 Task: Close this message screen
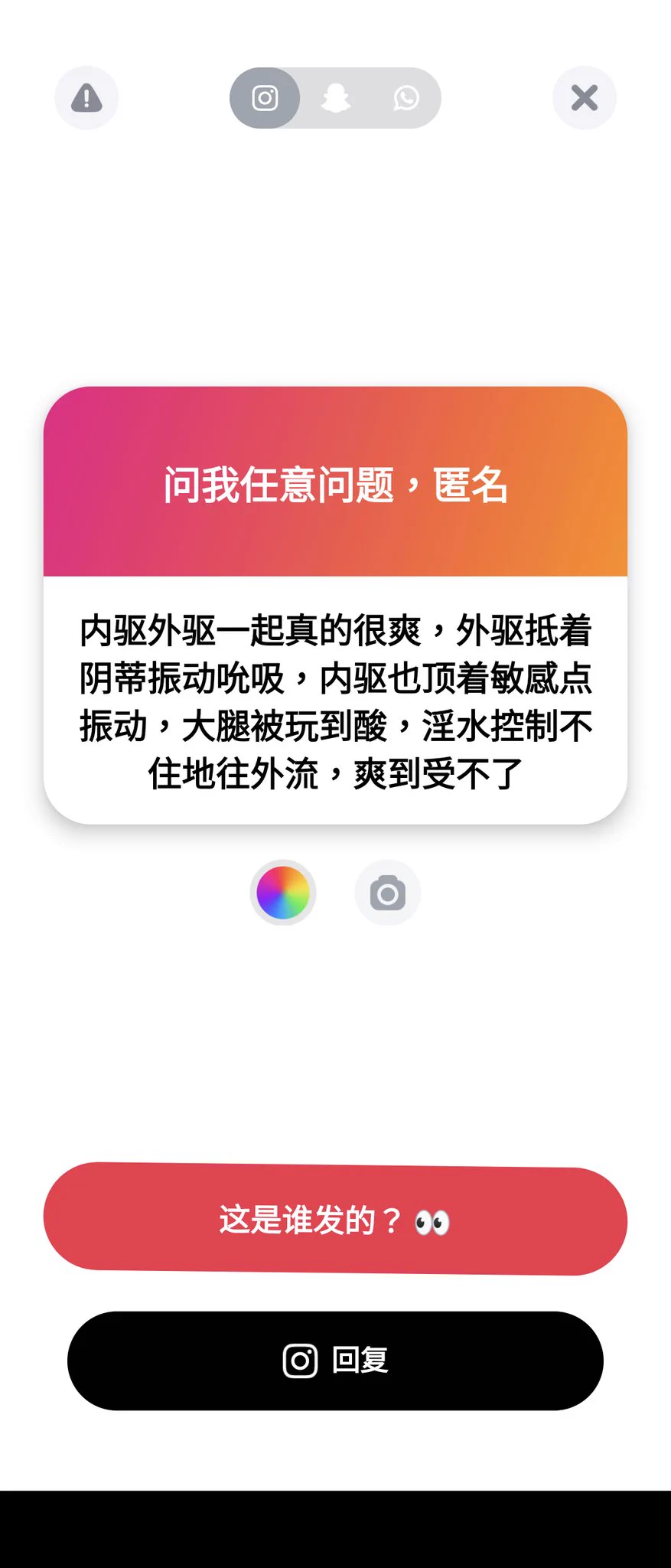585,98
